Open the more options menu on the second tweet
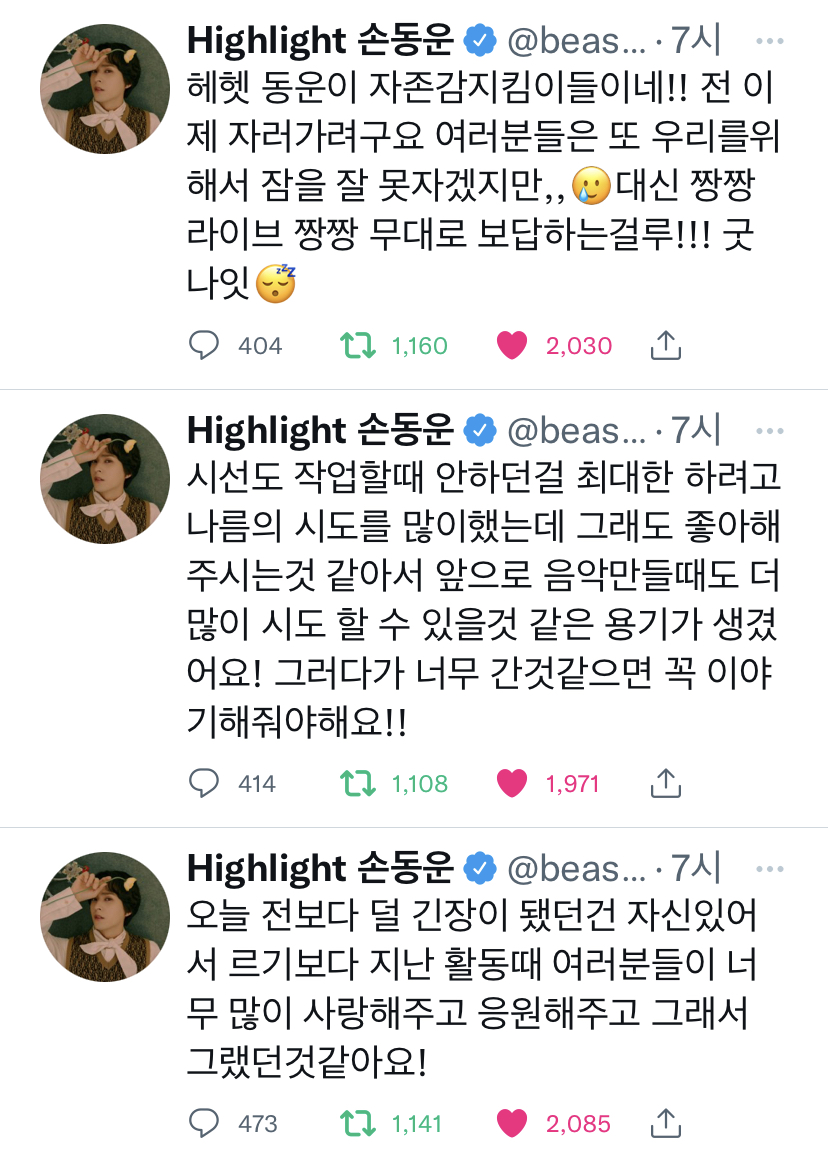This screenshot has width=828, height=1172. [769, 430]
